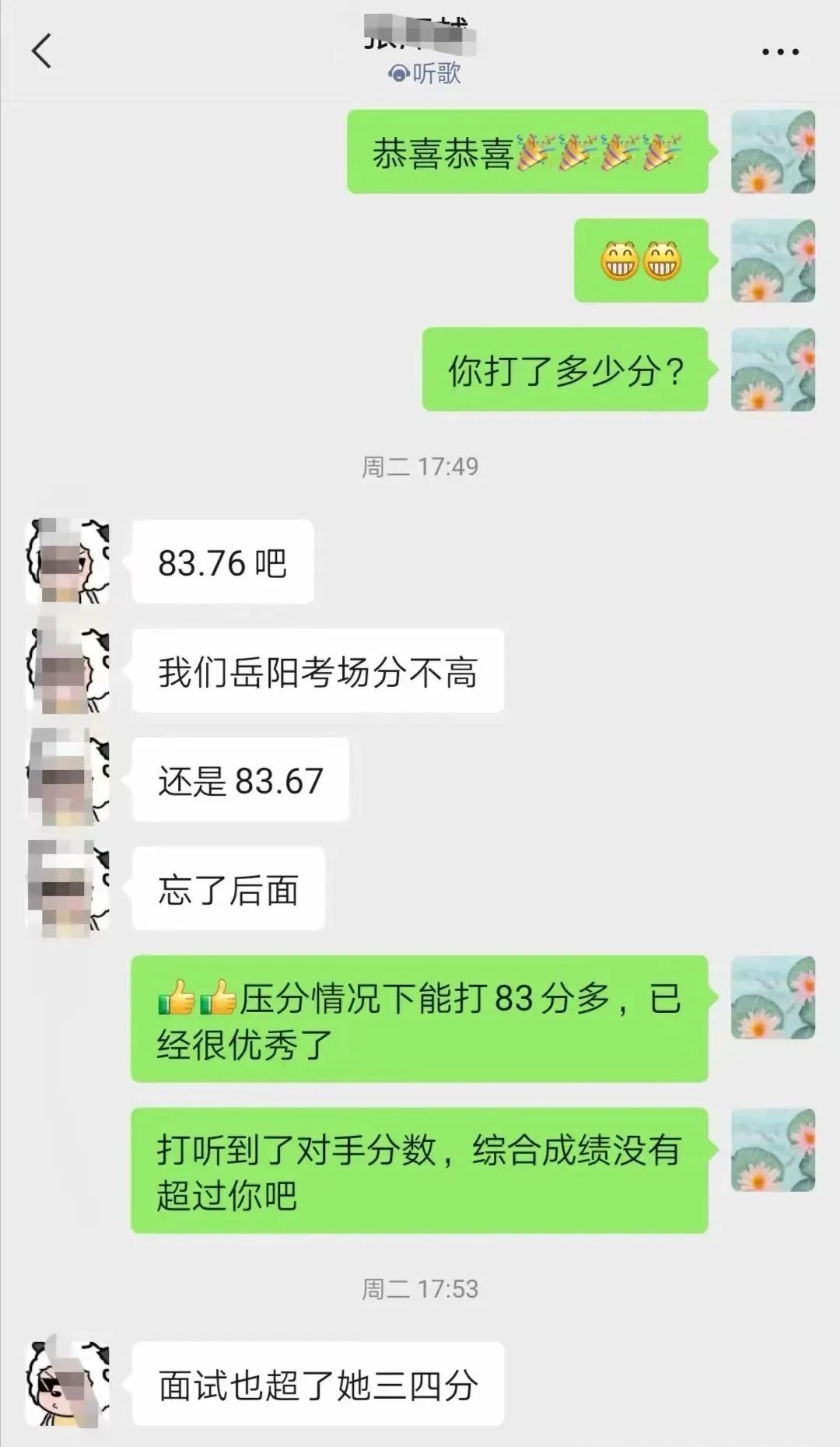Tap the contact's 听歌 listening status

click(425, 74)
